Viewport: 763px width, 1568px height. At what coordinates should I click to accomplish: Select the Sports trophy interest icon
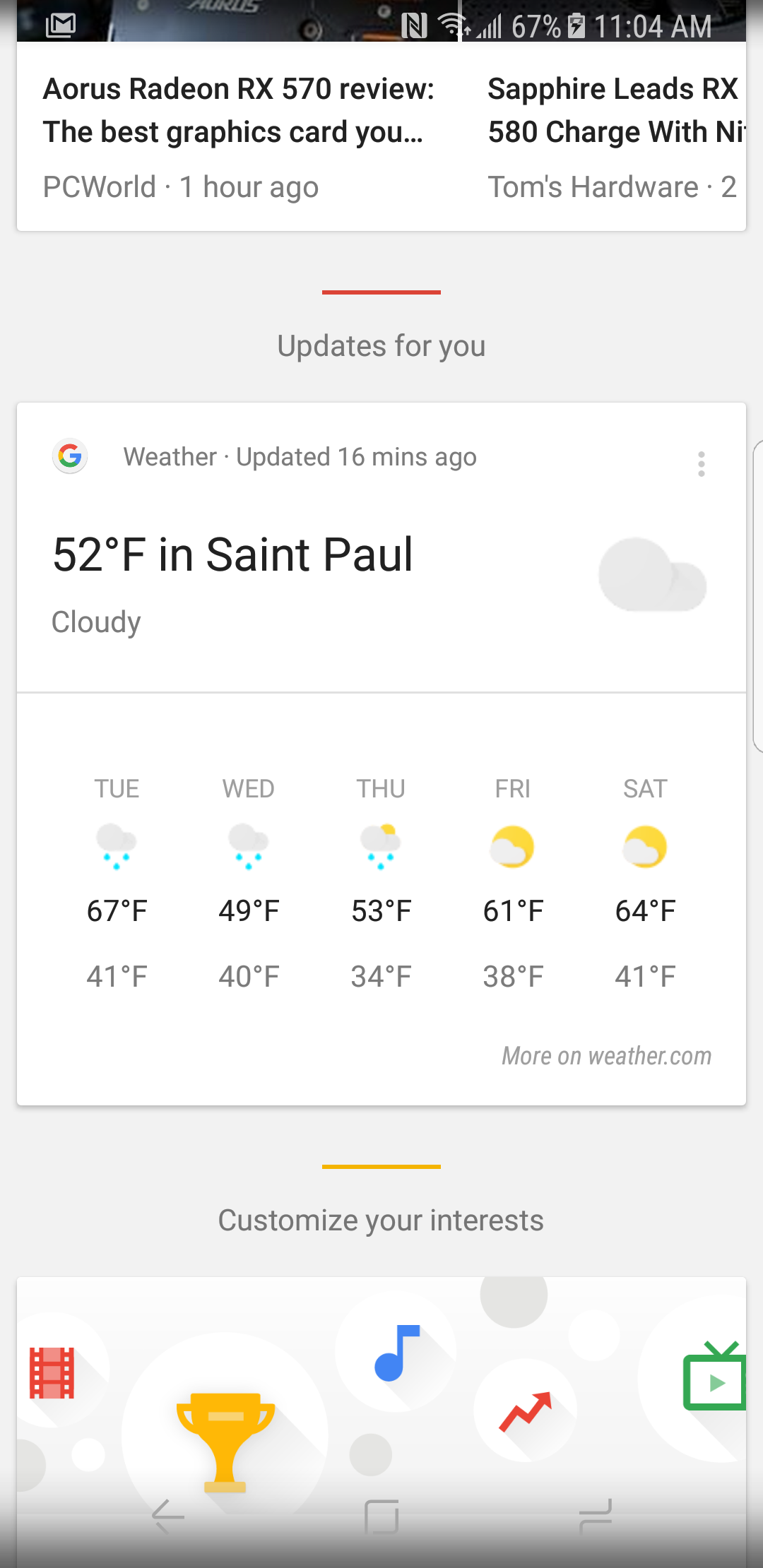click(x=225, y=1437)
